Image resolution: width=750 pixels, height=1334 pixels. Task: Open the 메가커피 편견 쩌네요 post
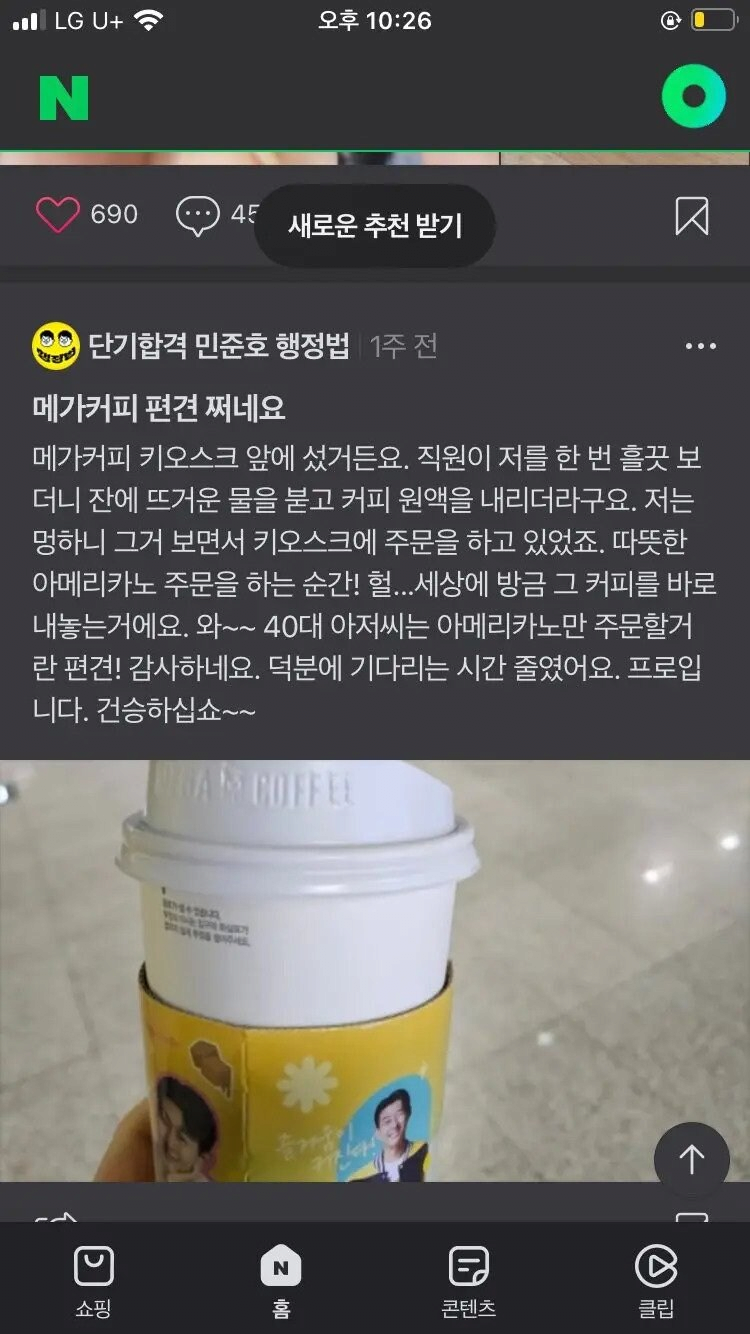(x=160, y=407)
